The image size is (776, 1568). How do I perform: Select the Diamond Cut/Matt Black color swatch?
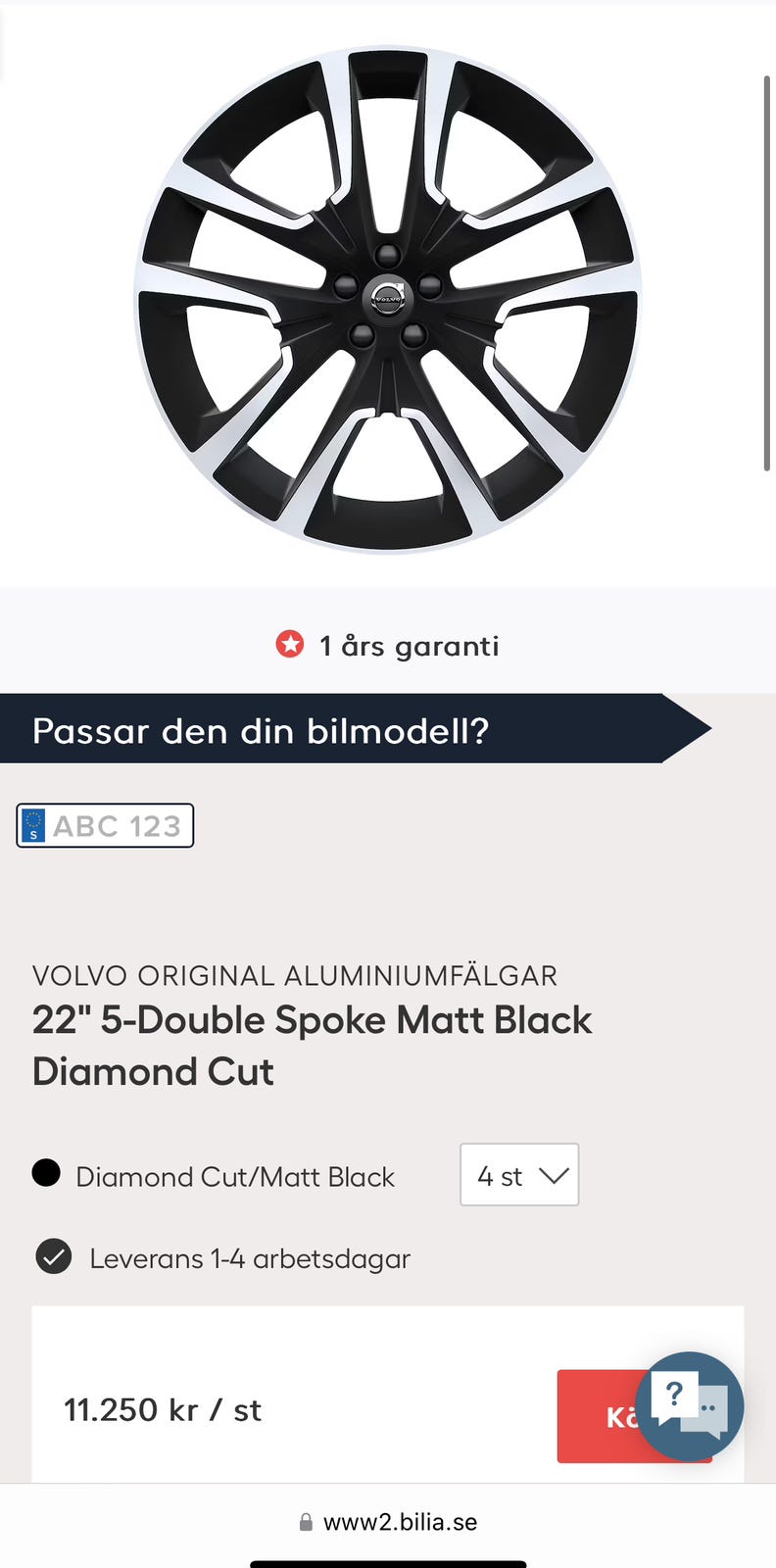(46, 1173)
